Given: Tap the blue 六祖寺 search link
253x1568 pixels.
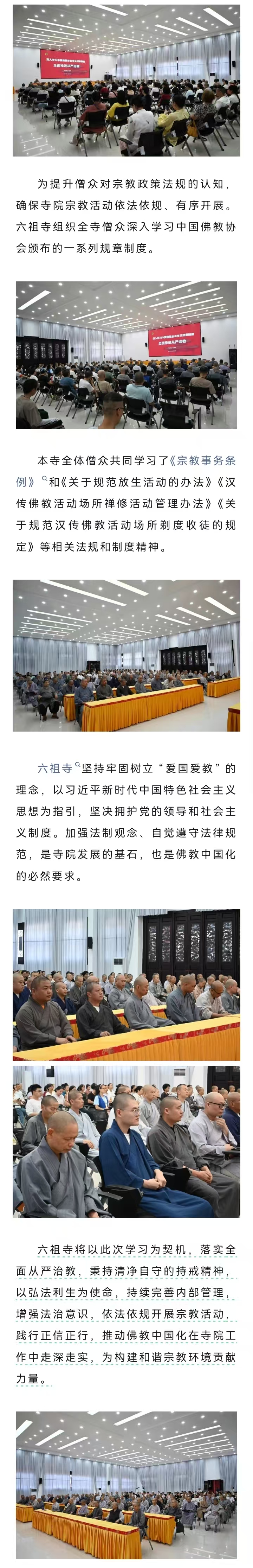Looking at the screenshot, I should click(x=56, y=768).
